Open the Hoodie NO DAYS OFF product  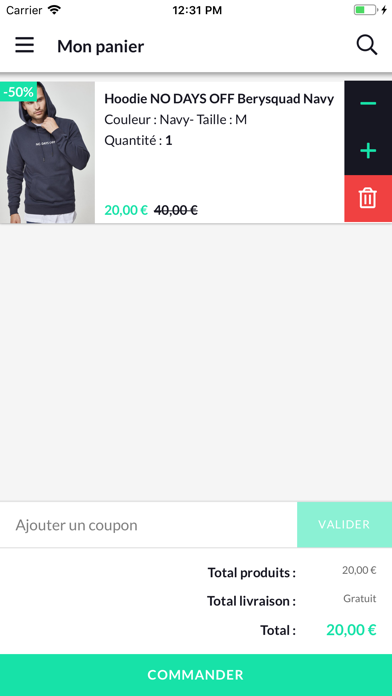coord(219,99)
